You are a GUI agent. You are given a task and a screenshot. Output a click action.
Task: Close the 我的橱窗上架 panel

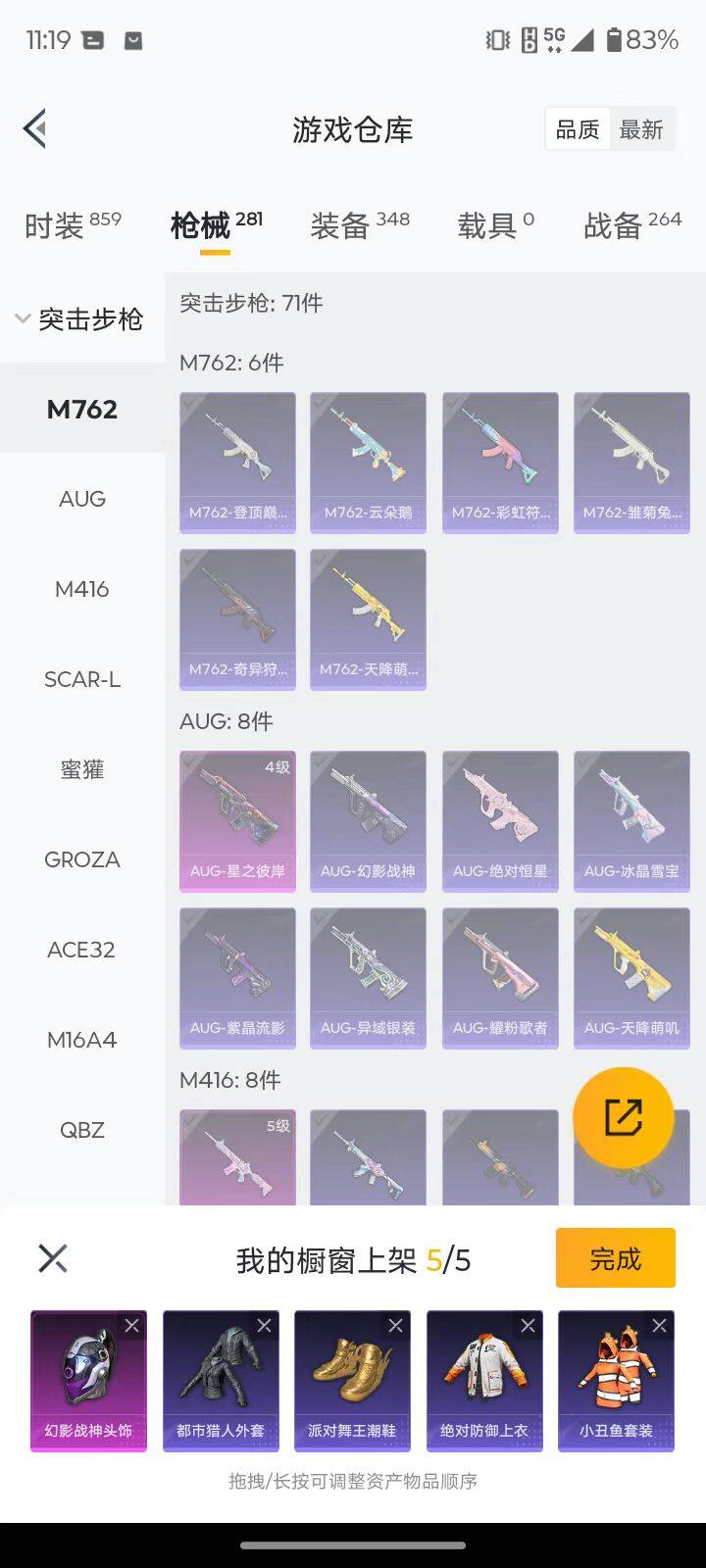[x=53, y=1258]
